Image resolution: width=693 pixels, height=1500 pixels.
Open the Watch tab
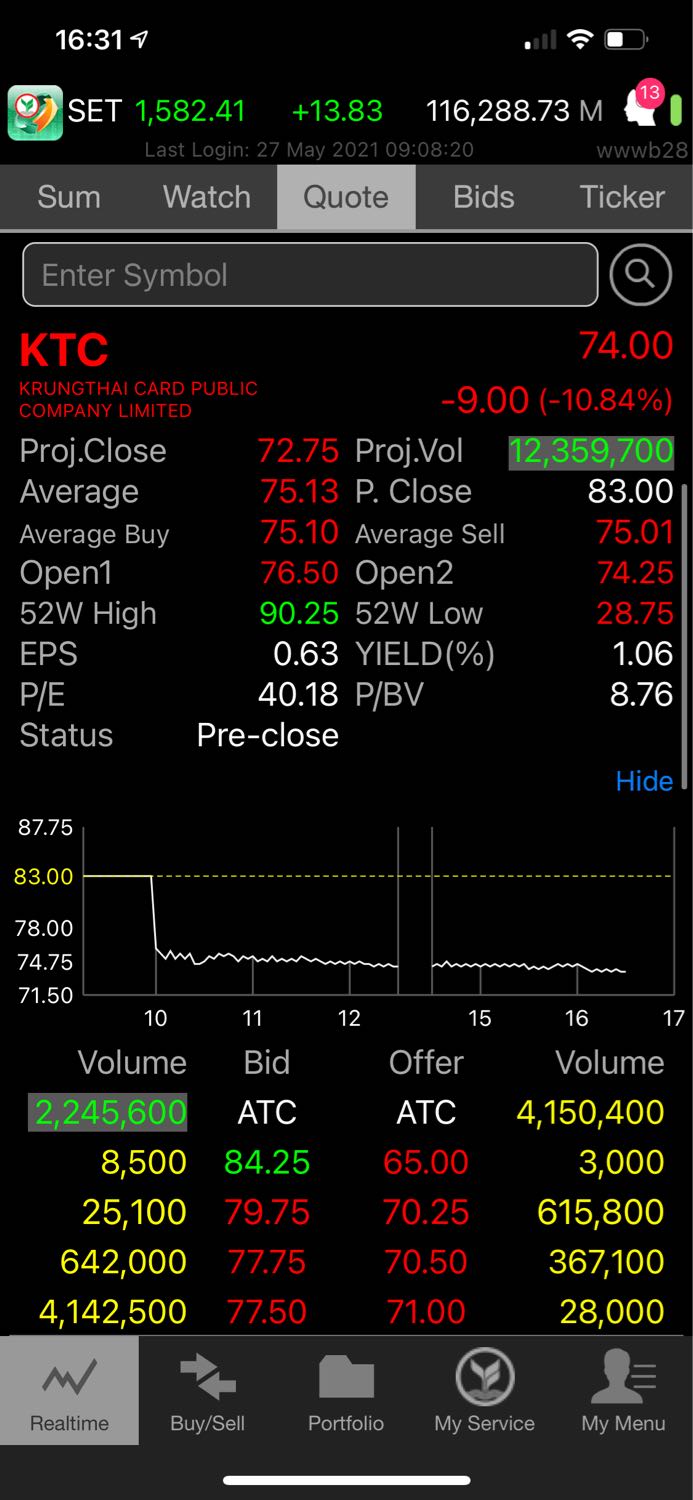(x=207, y=197)
